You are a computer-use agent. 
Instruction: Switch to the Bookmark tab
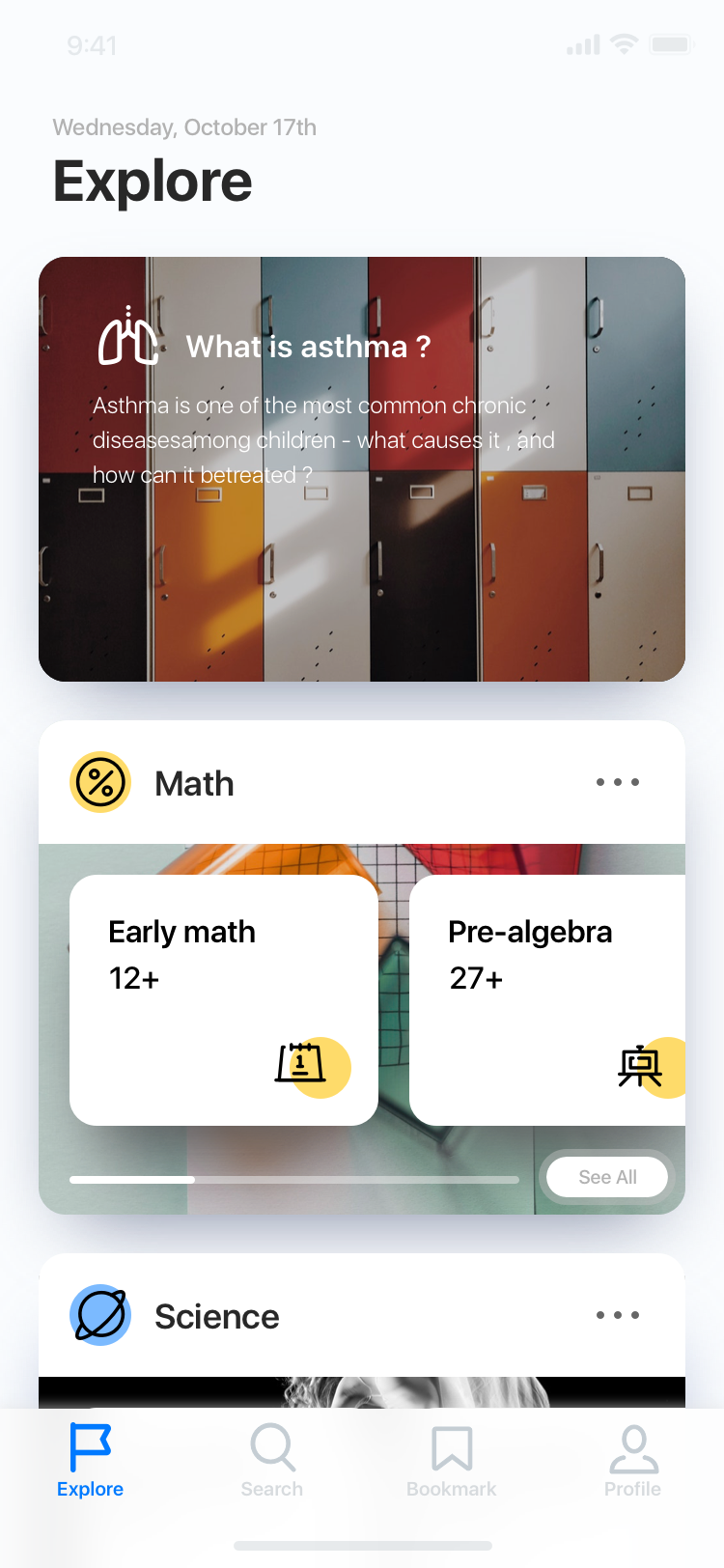click(x=452, y=1460)
